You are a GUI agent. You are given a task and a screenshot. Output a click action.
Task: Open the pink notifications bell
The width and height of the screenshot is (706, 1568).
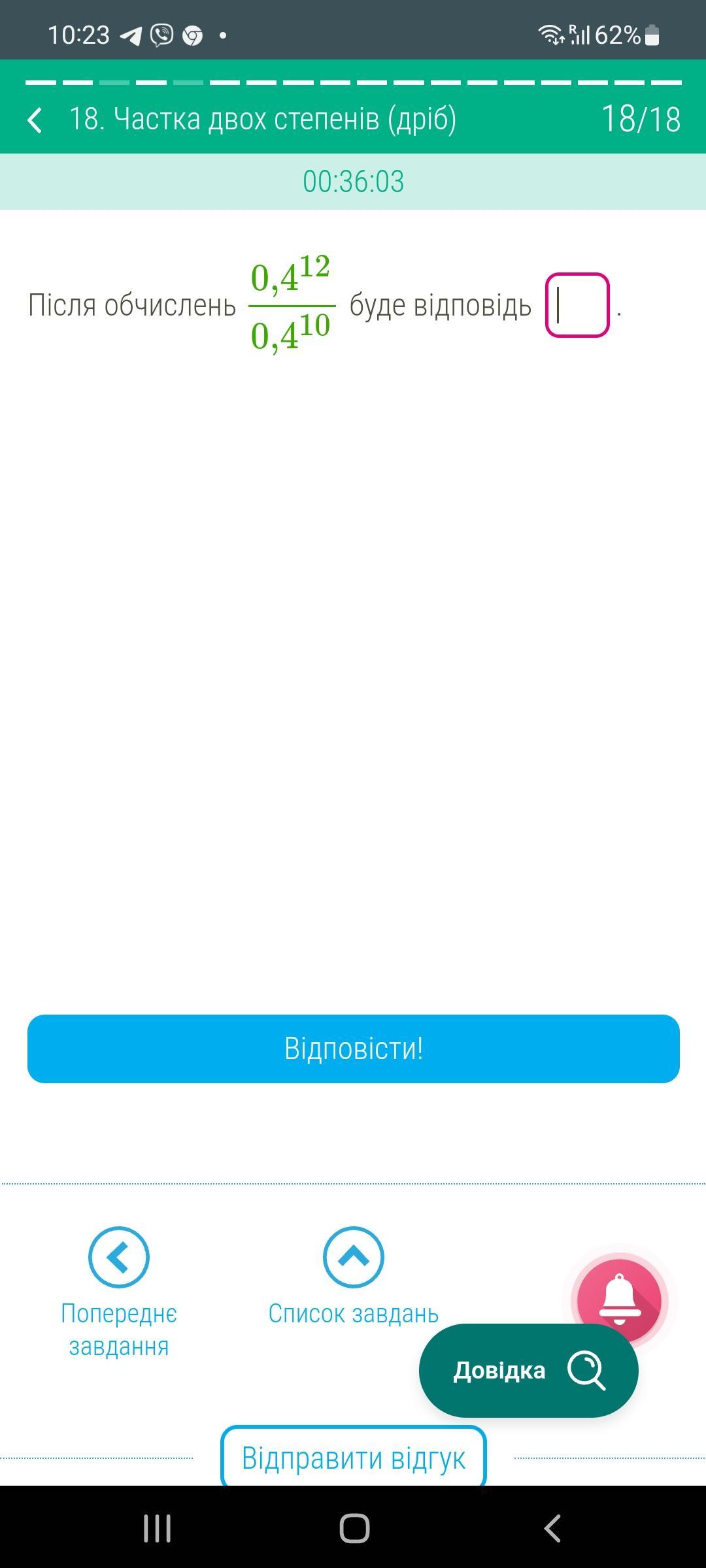coord(619,1300)
